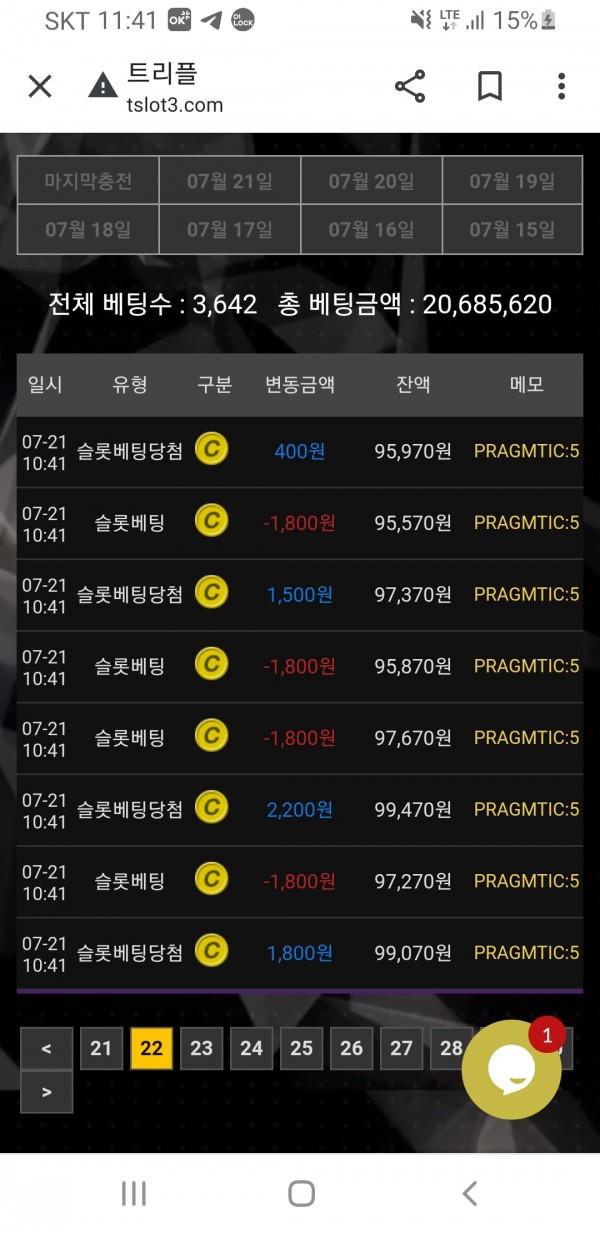
Task: Show records for 07월 17일
Action: pyautogui.click(x=230, y=230)
